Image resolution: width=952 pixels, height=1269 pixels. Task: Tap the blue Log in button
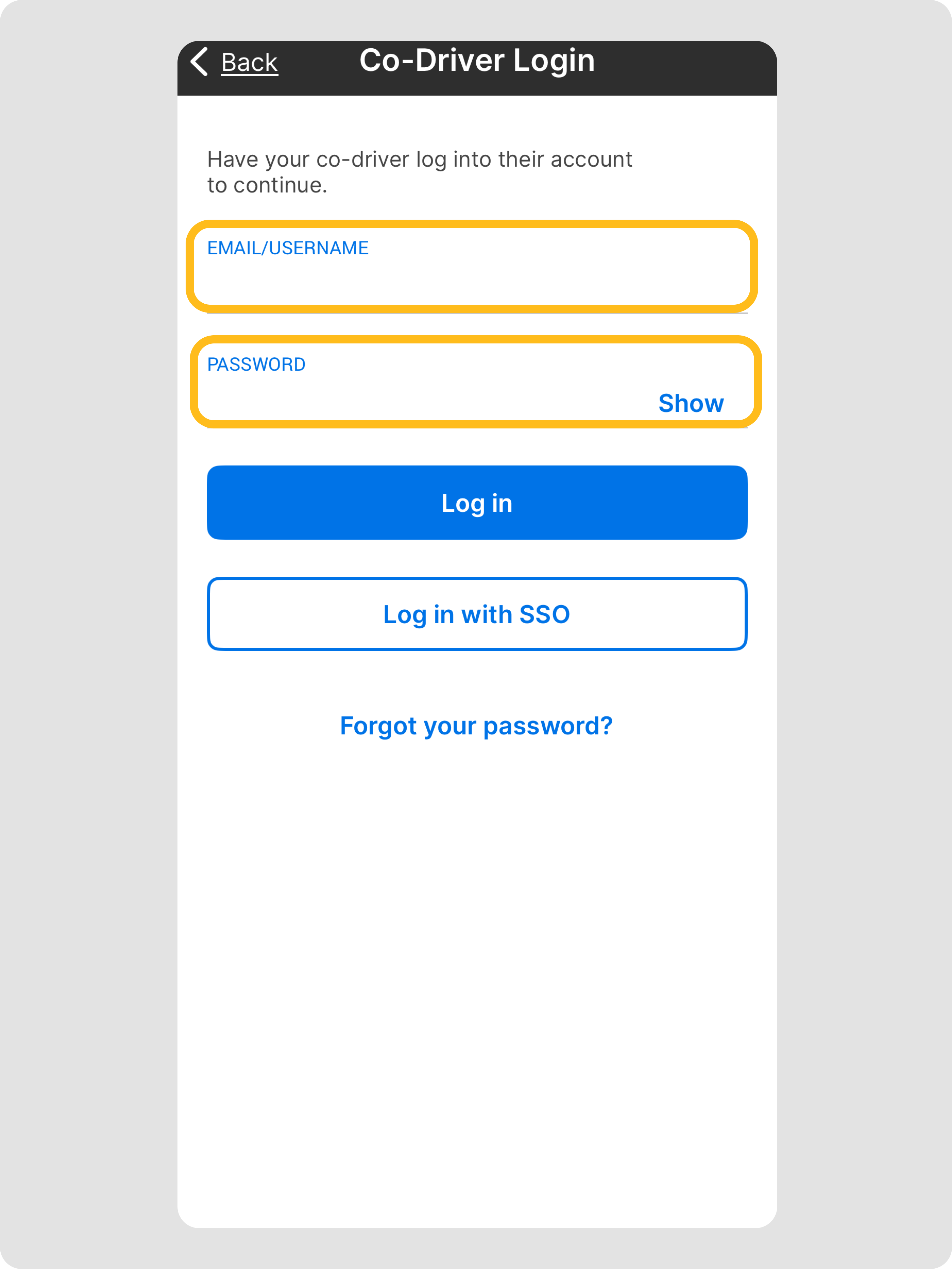(477, 503)
